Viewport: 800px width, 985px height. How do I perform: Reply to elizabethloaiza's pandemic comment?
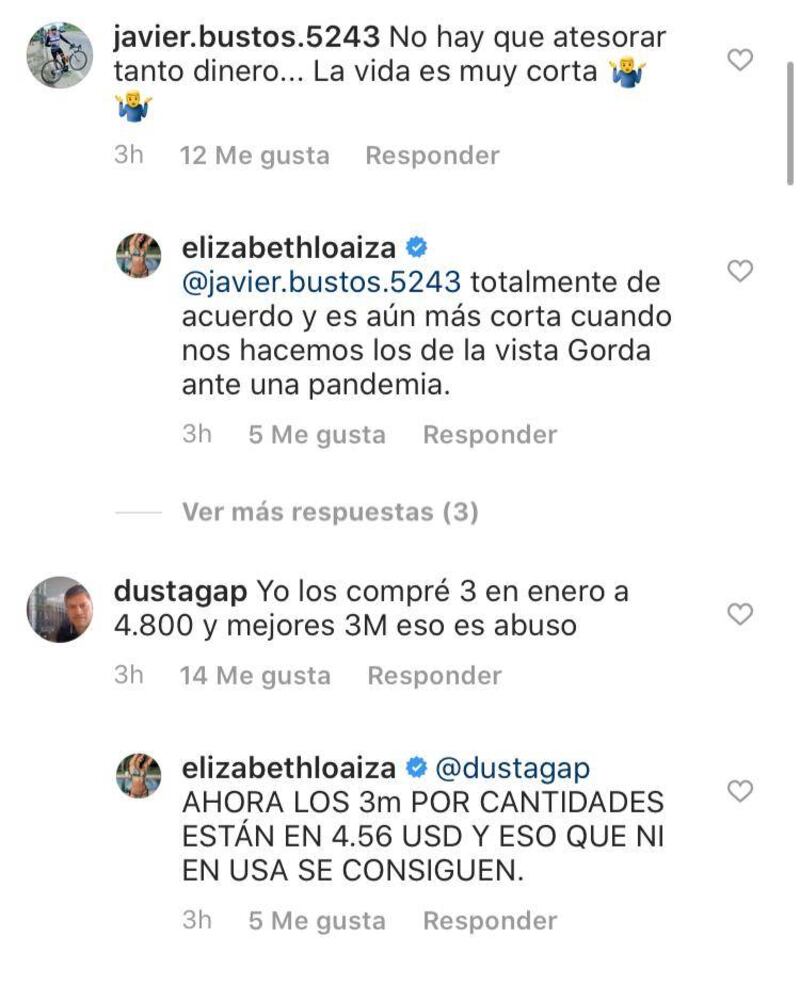point(489,435)
